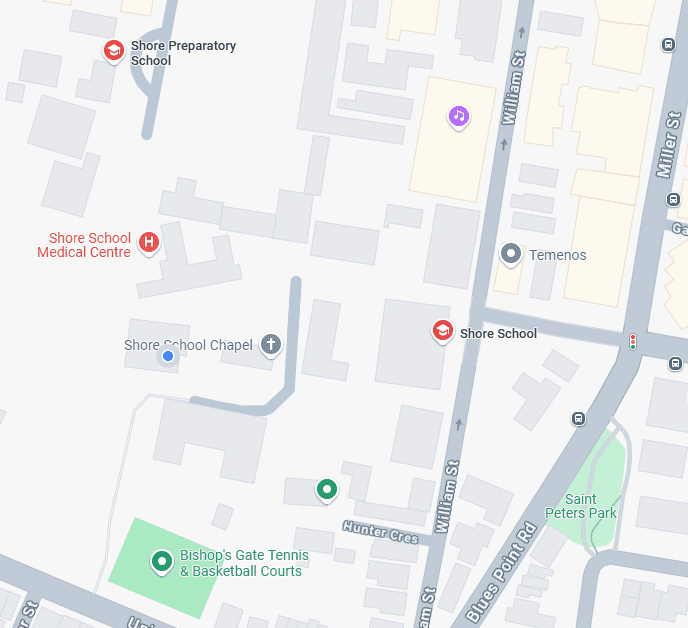Open the Shore Preparatory School marker
688x628 pixels.
[x=114, y=50]
